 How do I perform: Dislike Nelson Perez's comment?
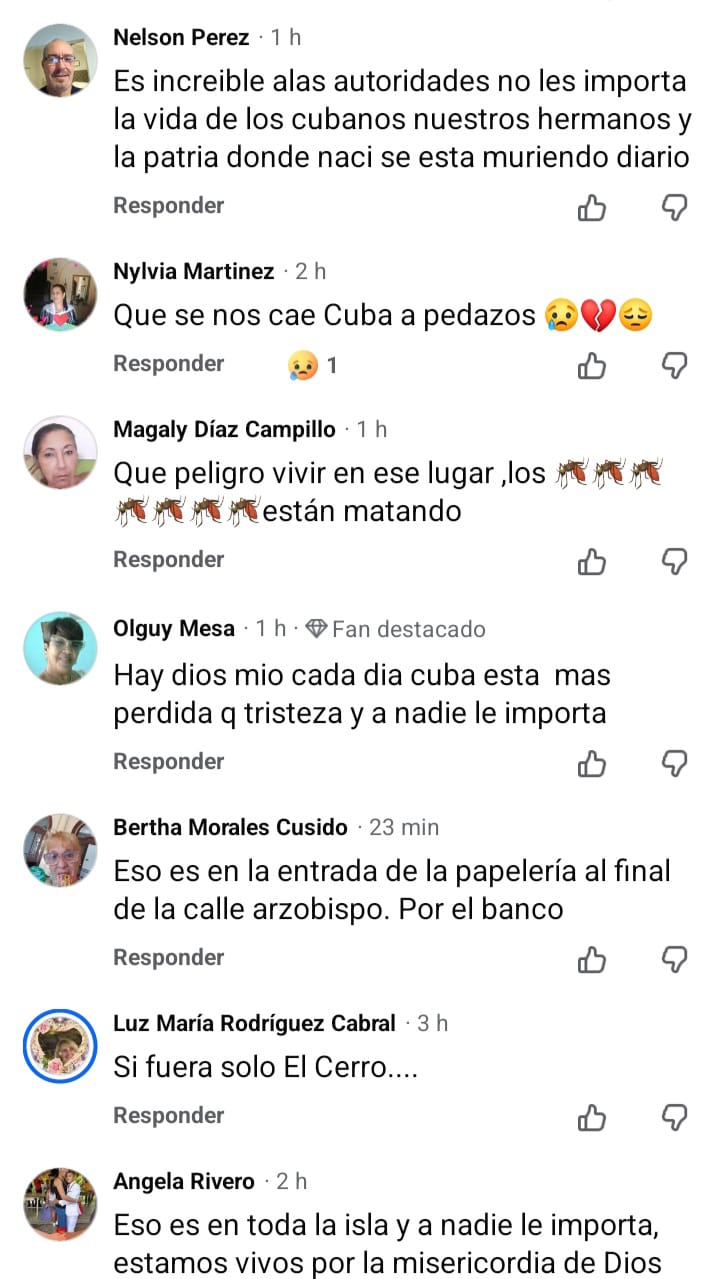pyautogui.click(x=676, y=208)
